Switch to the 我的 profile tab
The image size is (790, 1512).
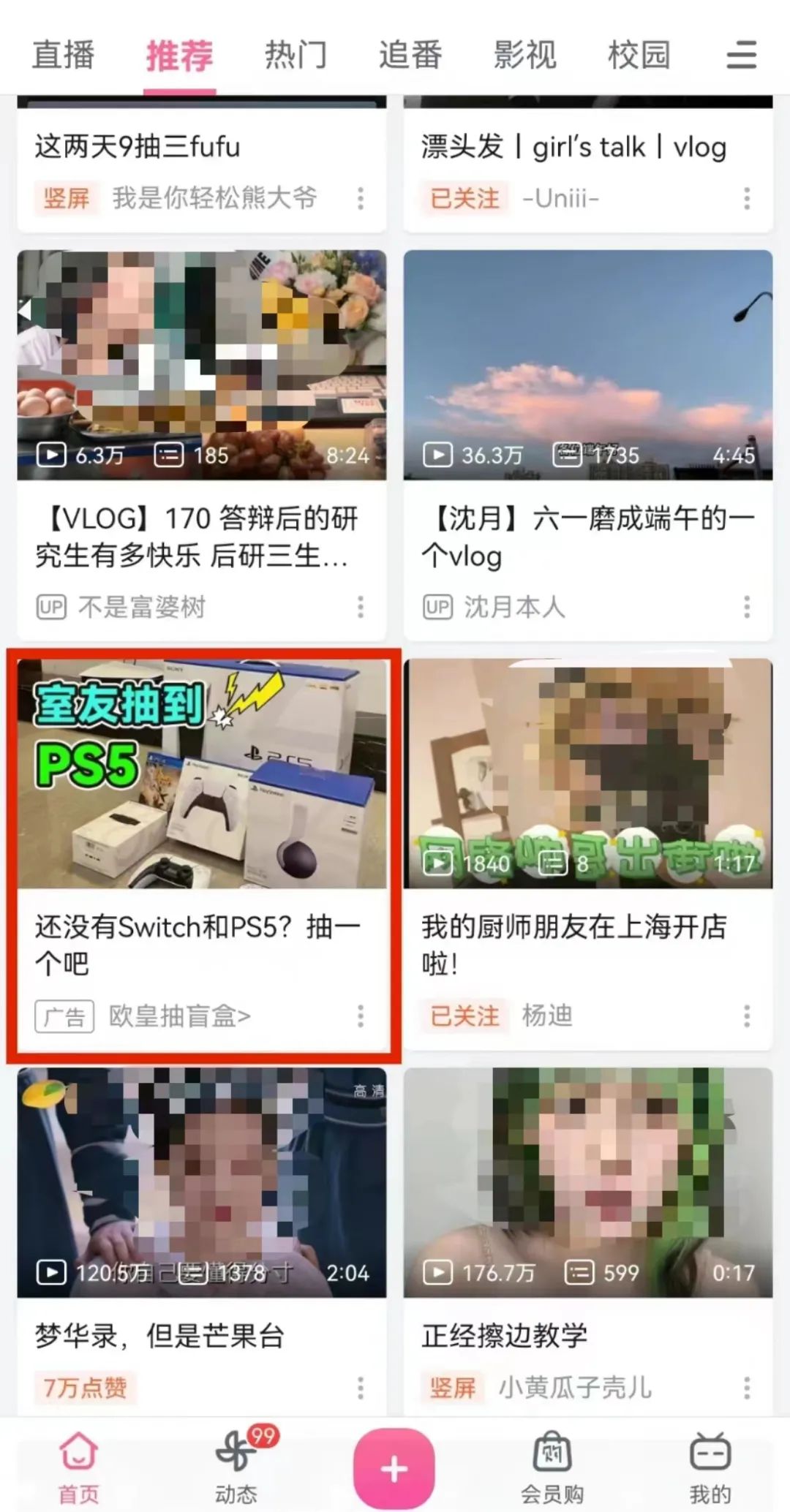710,1466
